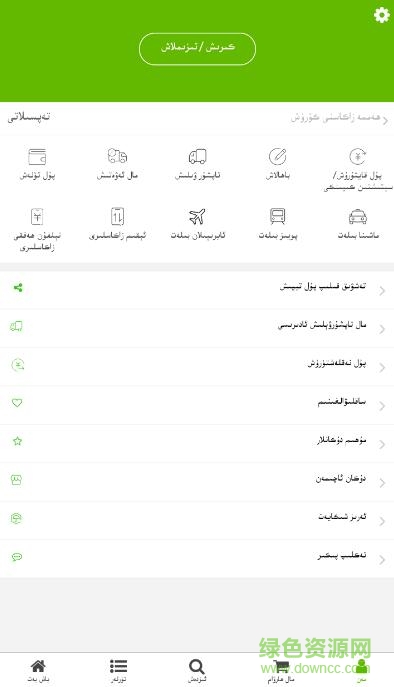Tap the login / register button
The image size is (394, 687).
pyautogui.click(x=197, y=49)
